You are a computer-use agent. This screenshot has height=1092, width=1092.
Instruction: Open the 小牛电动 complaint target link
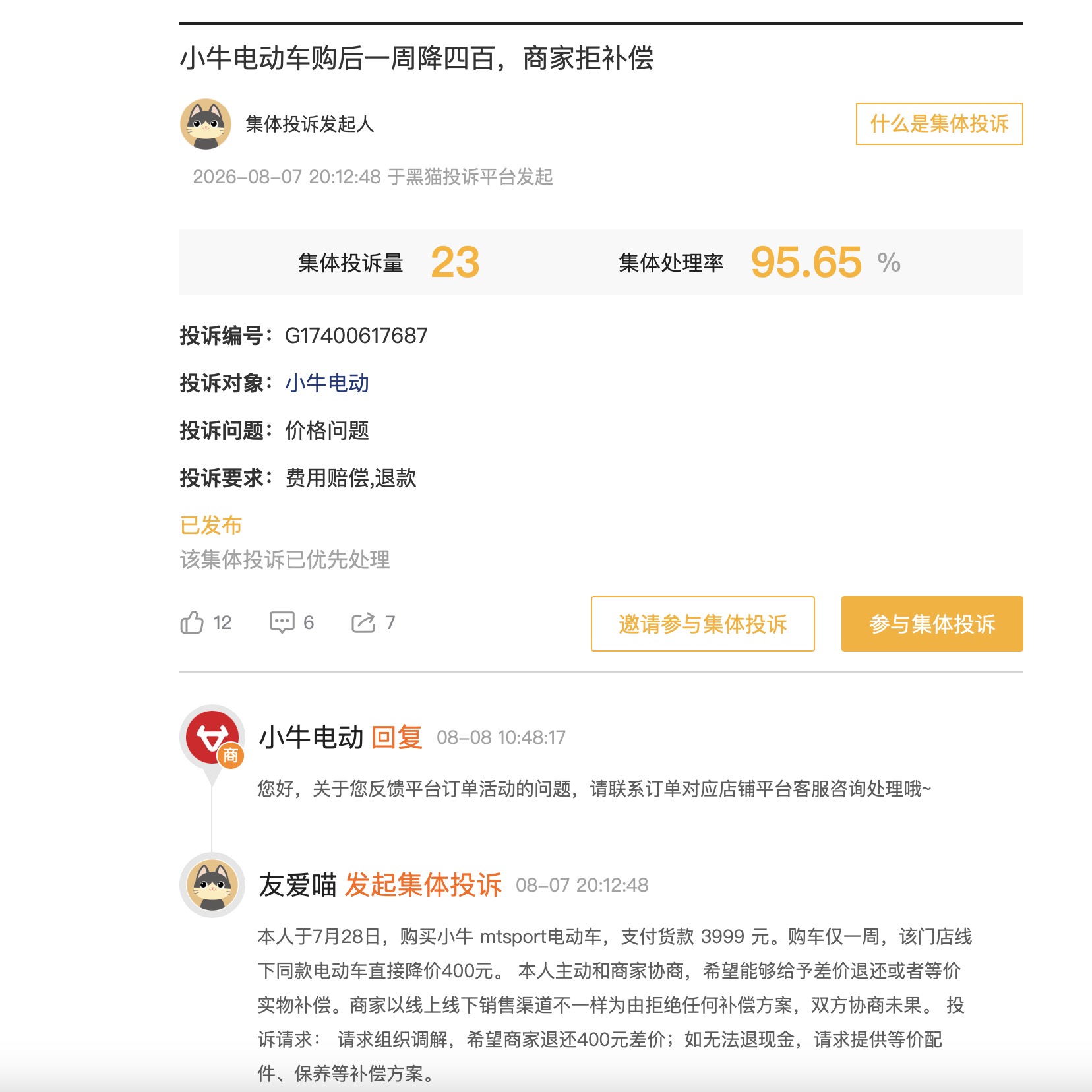coord(327,383)
